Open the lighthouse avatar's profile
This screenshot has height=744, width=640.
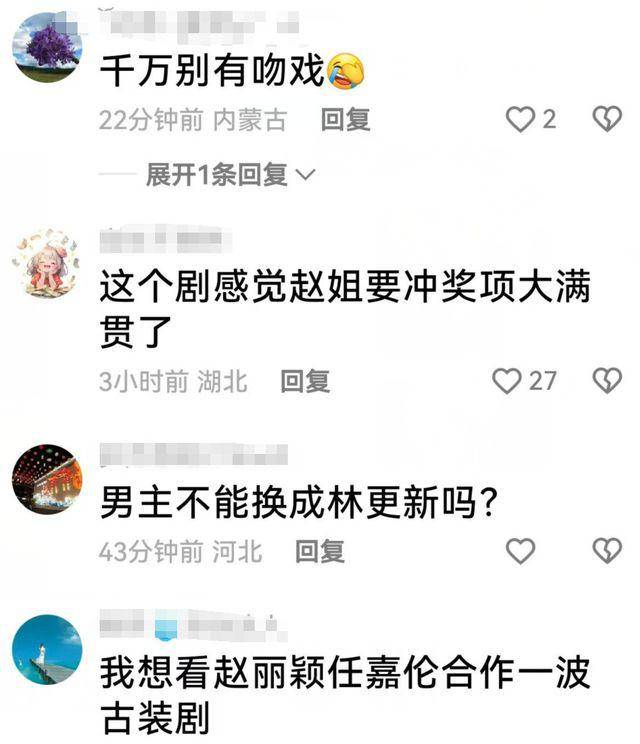[46, 649]
